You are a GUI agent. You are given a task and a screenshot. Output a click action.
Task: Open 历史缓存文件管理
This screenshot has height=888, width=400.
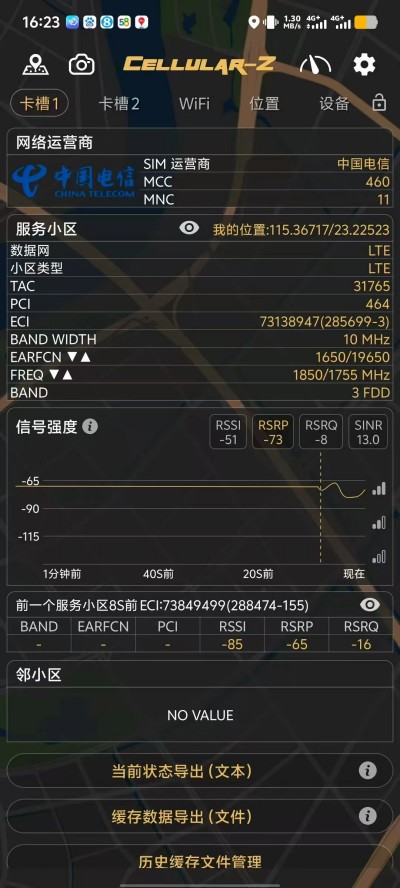(199, 862)
